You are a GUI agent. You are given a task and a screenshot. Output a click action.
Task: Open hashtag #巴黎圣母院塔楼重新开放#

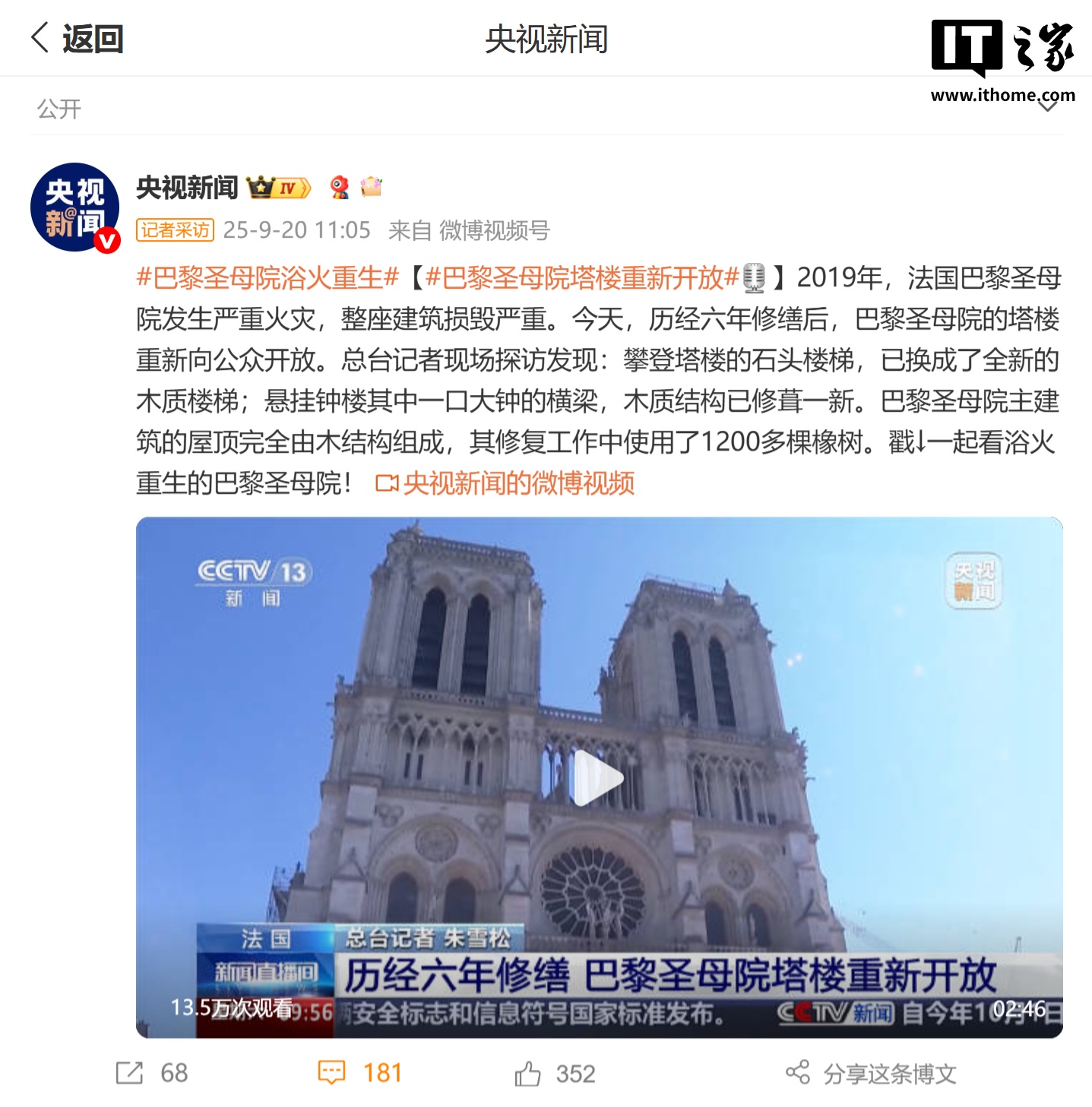582,278
